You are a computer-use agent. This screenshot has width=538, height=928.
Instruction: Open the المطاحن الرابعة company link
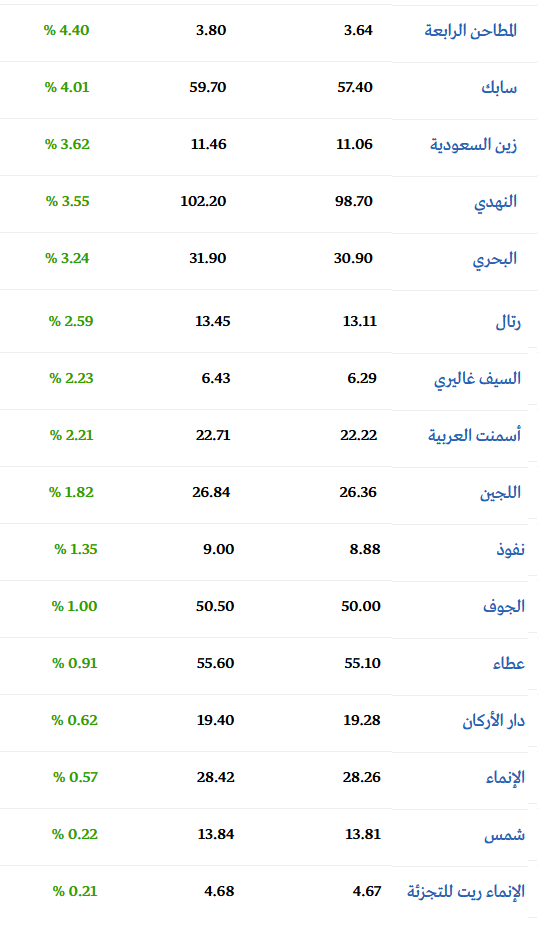click(x=471, y=30)
